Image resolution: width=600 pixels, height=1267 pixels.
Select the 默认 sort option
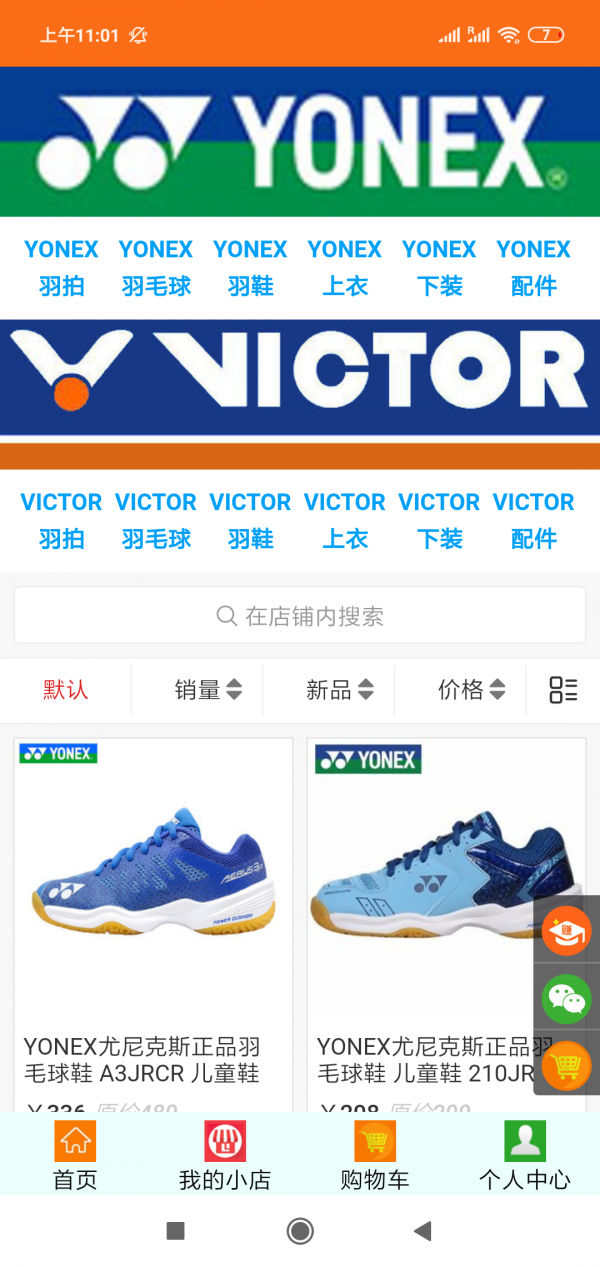pos(66,689)
